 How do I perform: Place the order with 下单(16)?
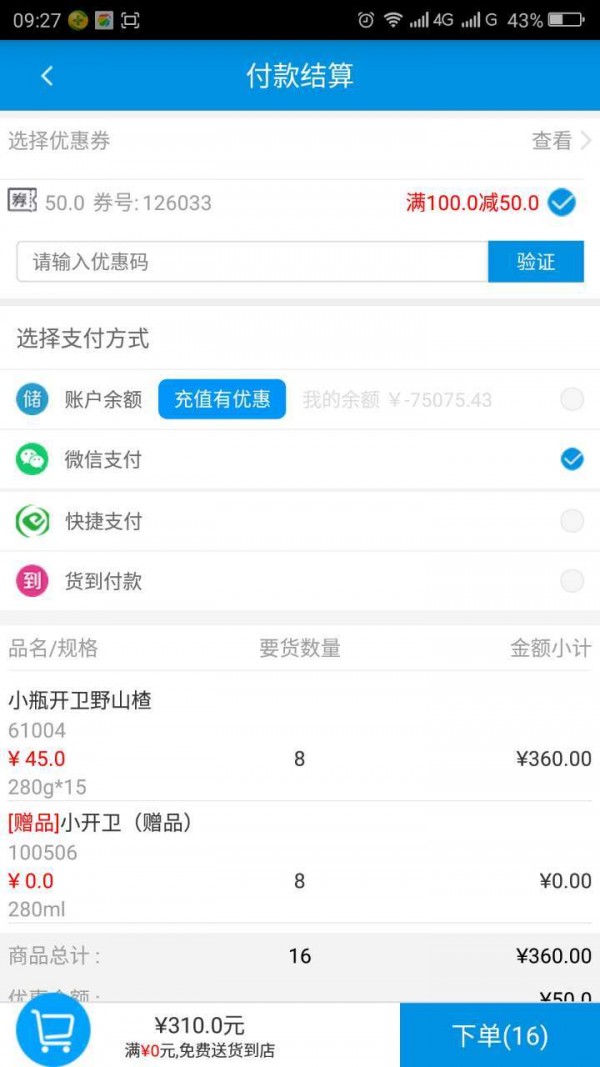pyautogui.click(x=500, y=1036)
